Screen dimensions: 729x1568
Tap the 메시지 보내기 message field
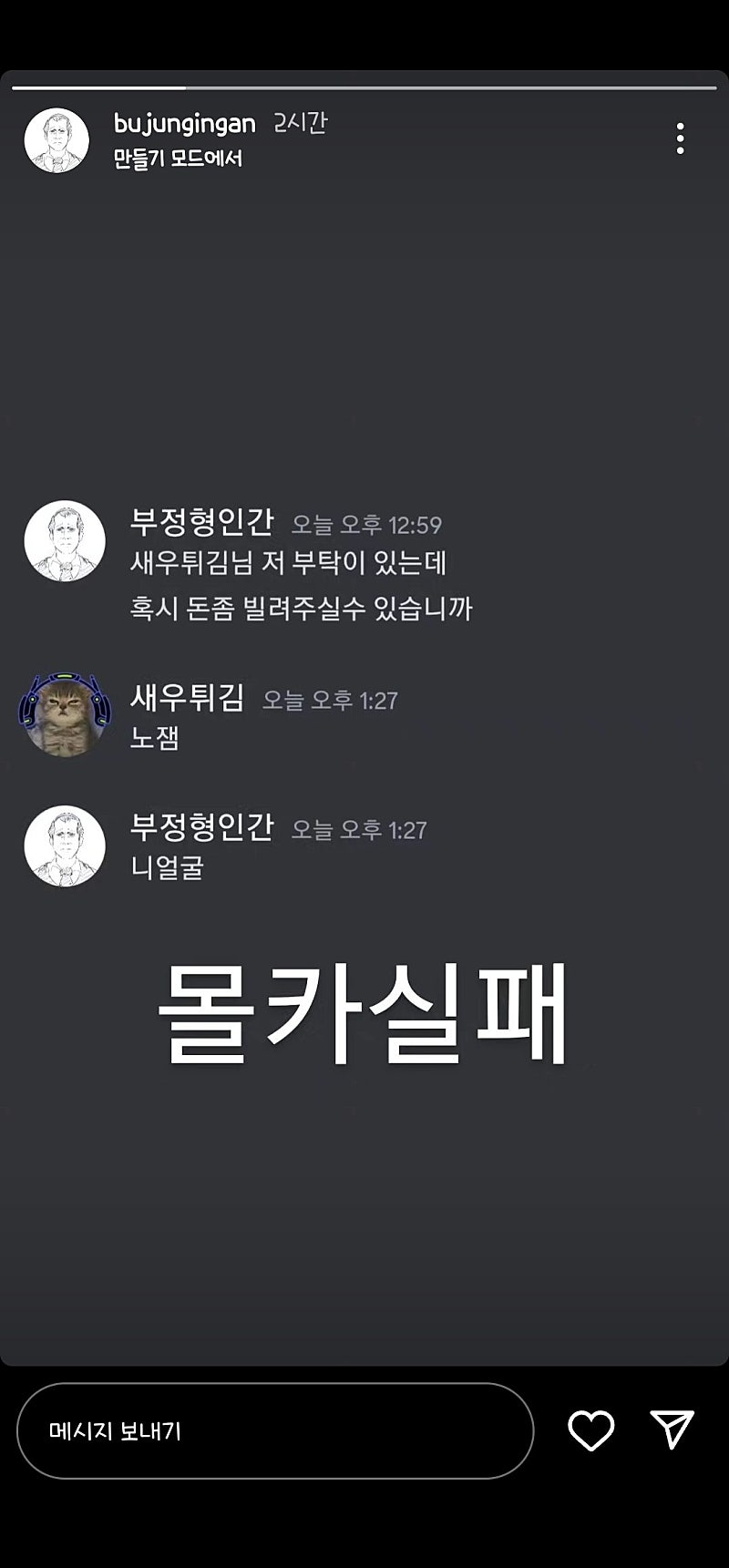(273, 1430)
